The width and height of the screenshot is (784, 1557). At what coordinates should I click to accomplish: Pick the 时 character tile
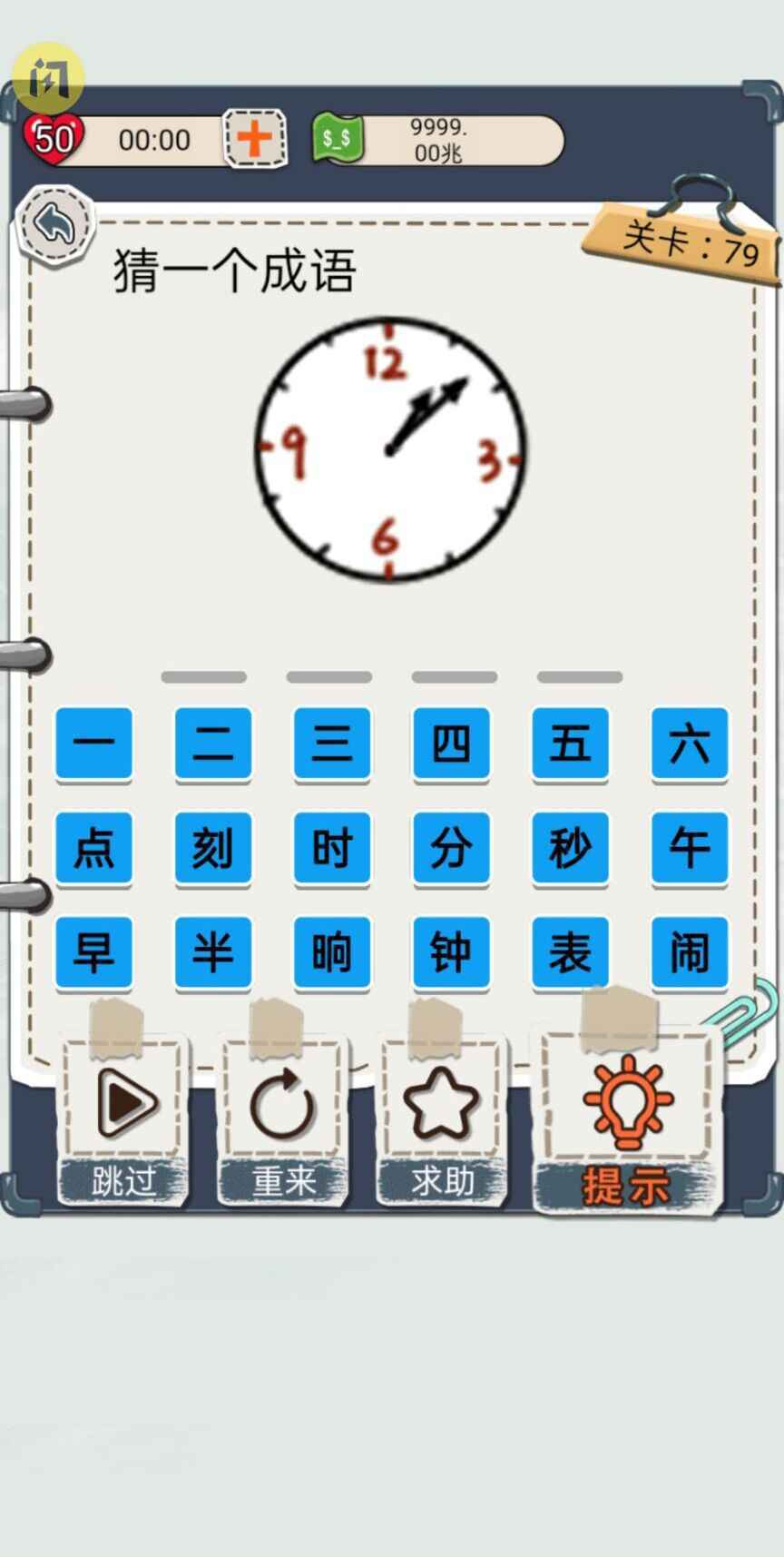pyautogui.click(x=332, y=848)
